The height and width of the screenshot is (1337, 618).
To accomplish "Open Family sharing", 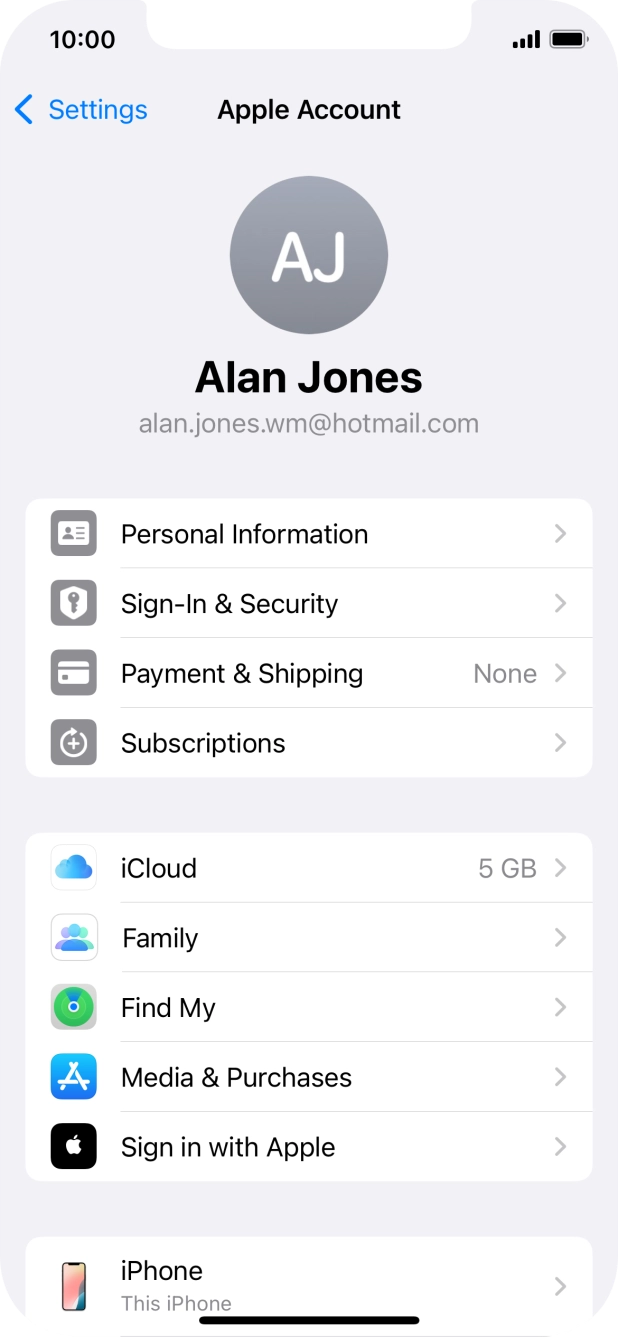I will click(x=309, y=938).
